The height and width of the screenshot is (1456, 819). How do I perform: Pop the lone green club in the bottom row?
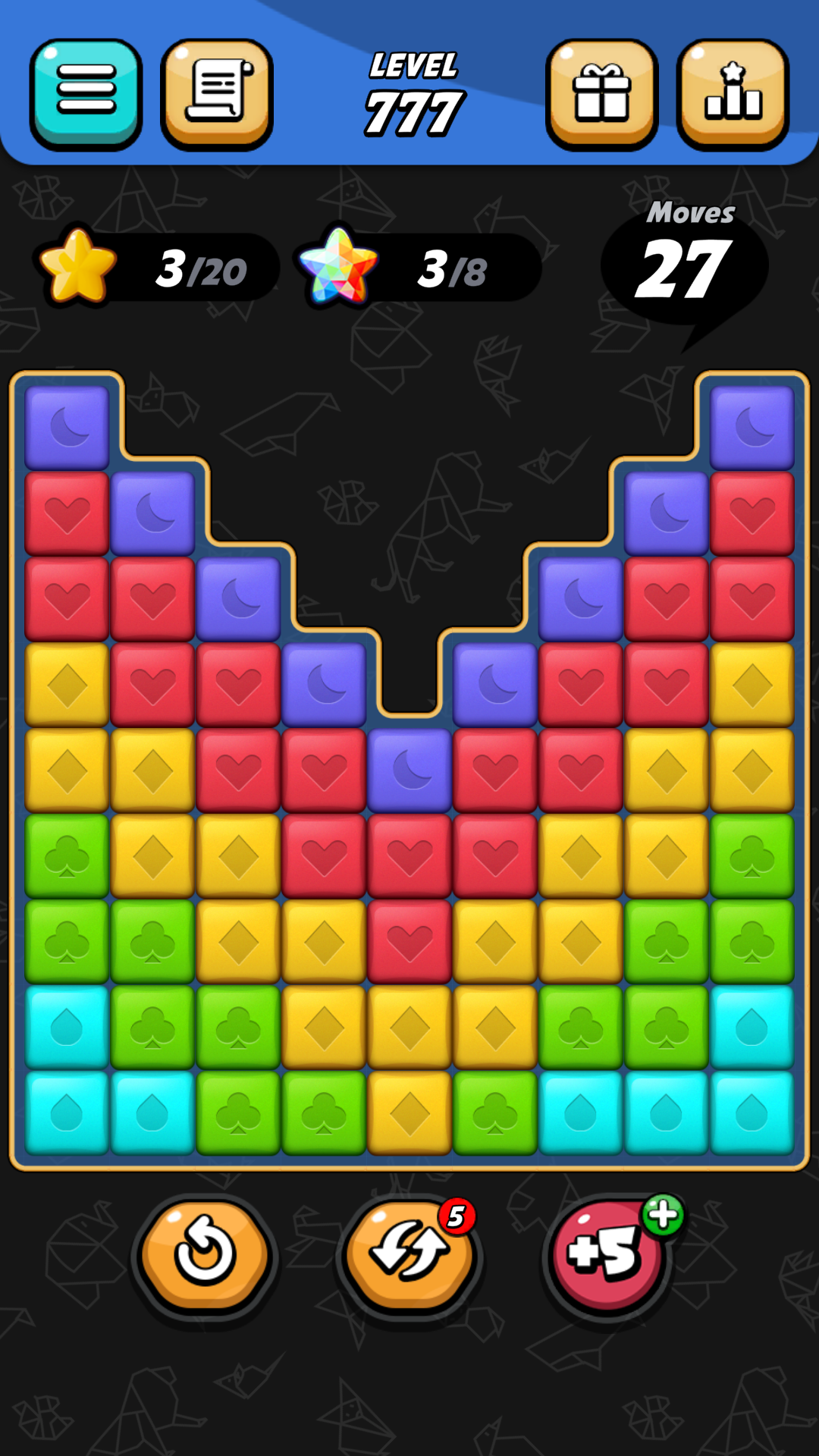tap(495, 1113)
